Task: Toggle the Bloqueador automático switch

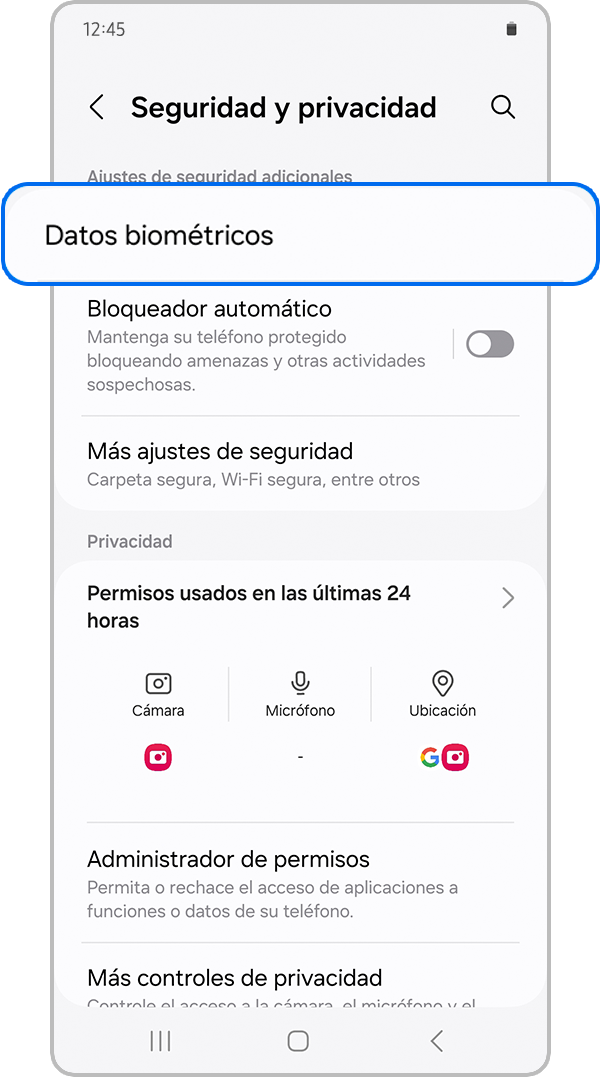Action: click(490, 345)
